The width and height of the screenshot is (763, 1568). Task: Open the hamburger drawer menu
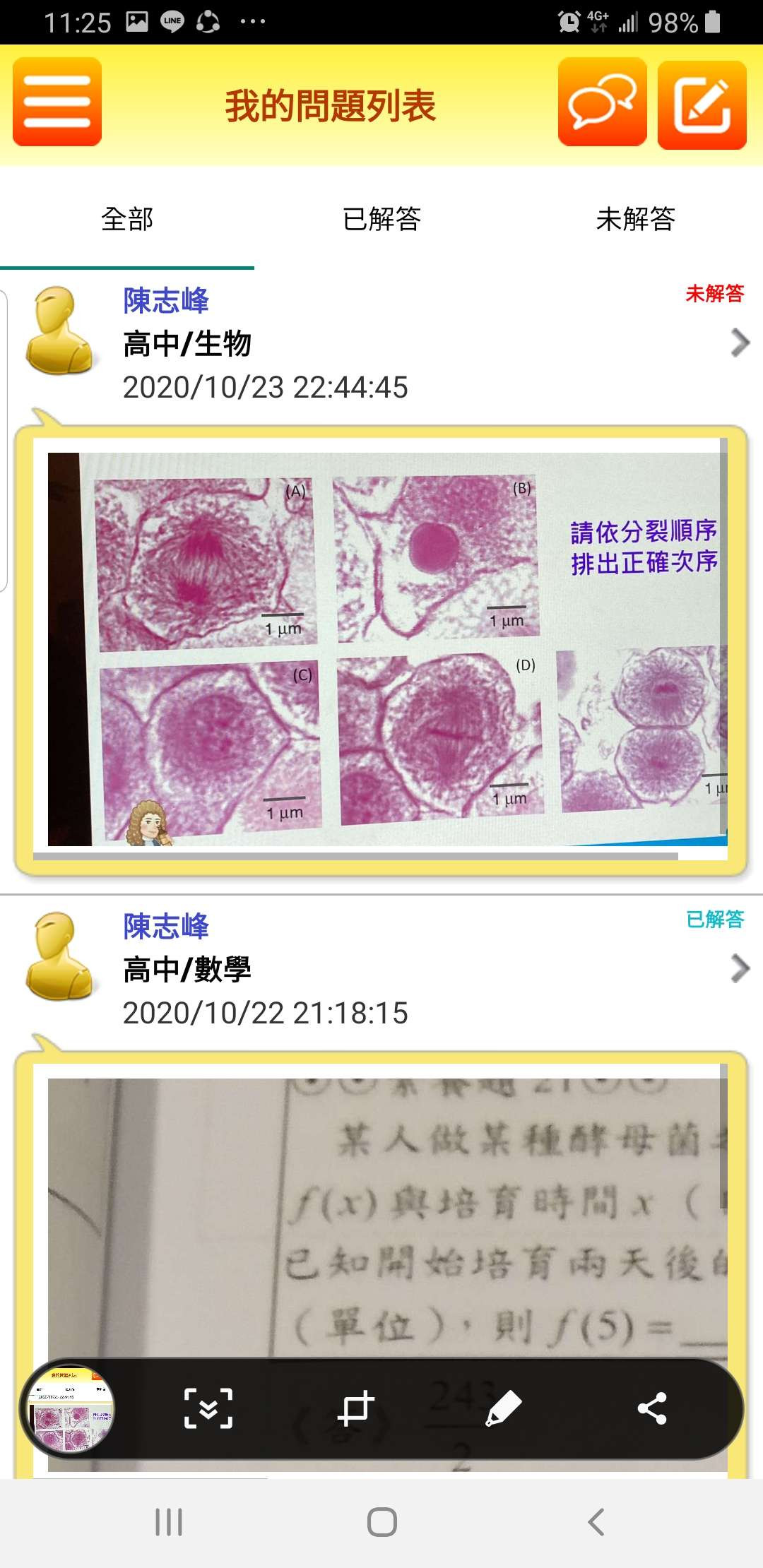coord(57,102)
